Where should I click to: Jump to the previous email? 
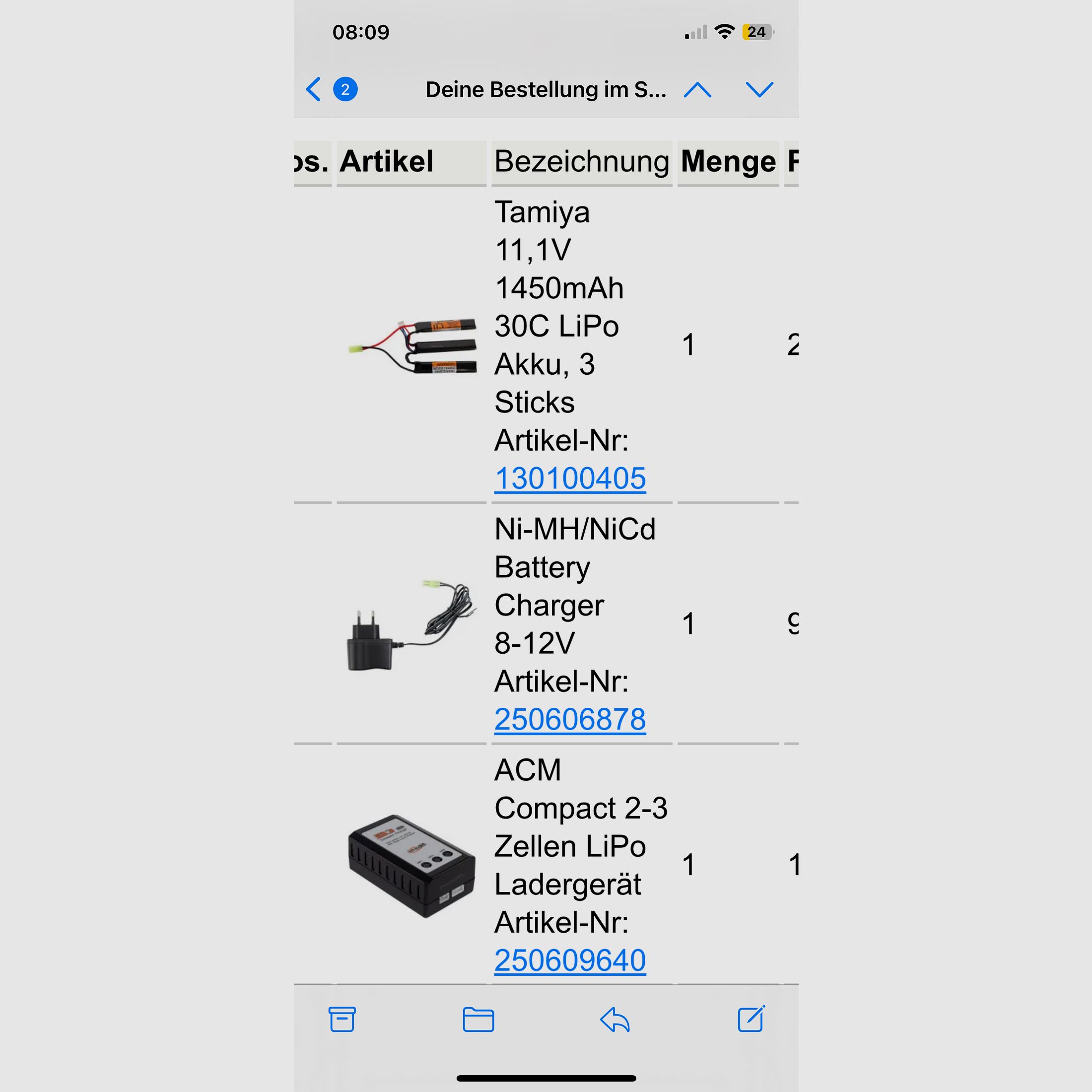point(697,89)
